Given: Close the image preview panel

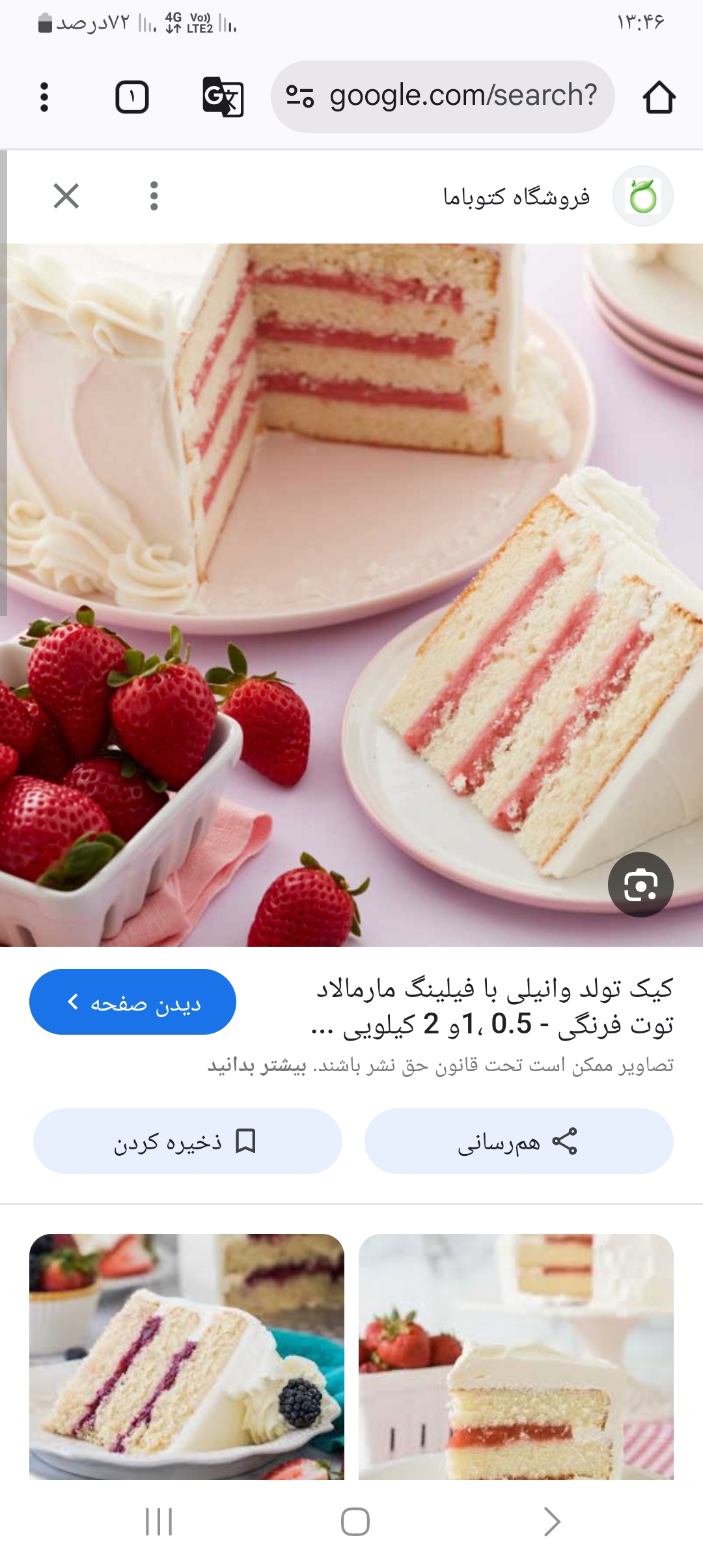Looking at the screenshot, I should pyautogui.click(x=66, y=195).
